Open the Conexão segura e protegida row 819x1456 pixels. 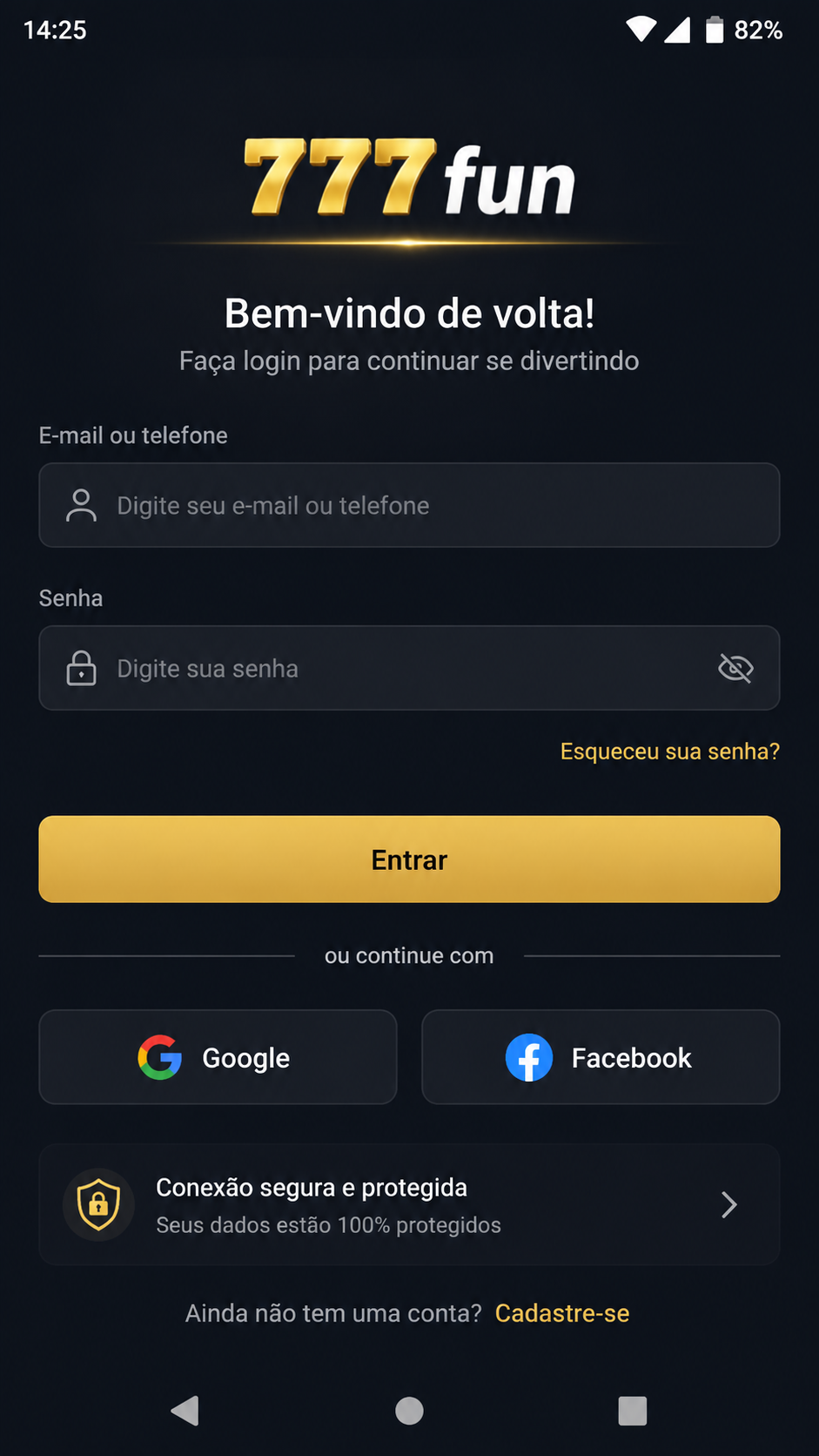[409, 1204]
